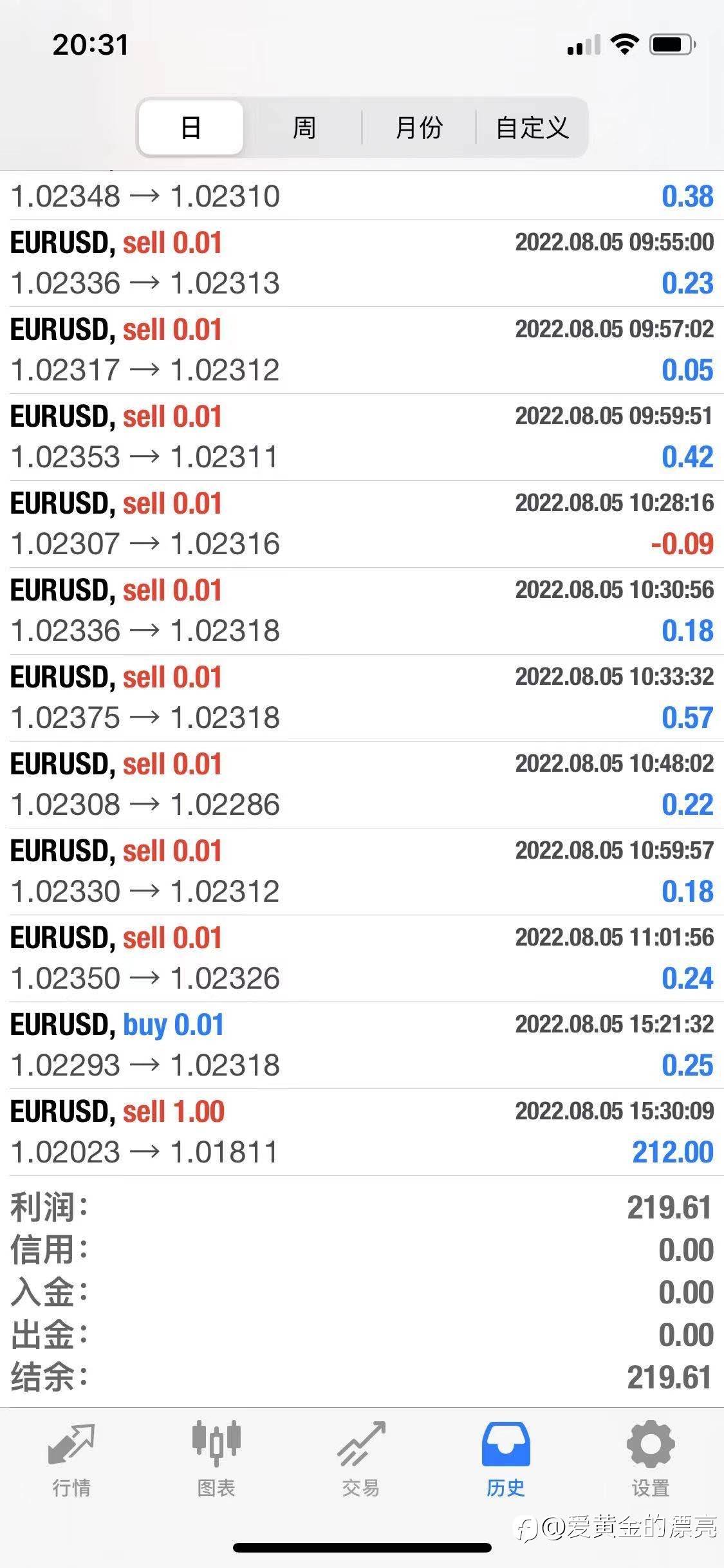The height and width of the screenshot is (1568, 724).
Task: Tap the 历史 history tab
Action: [x=506, y=1459]
